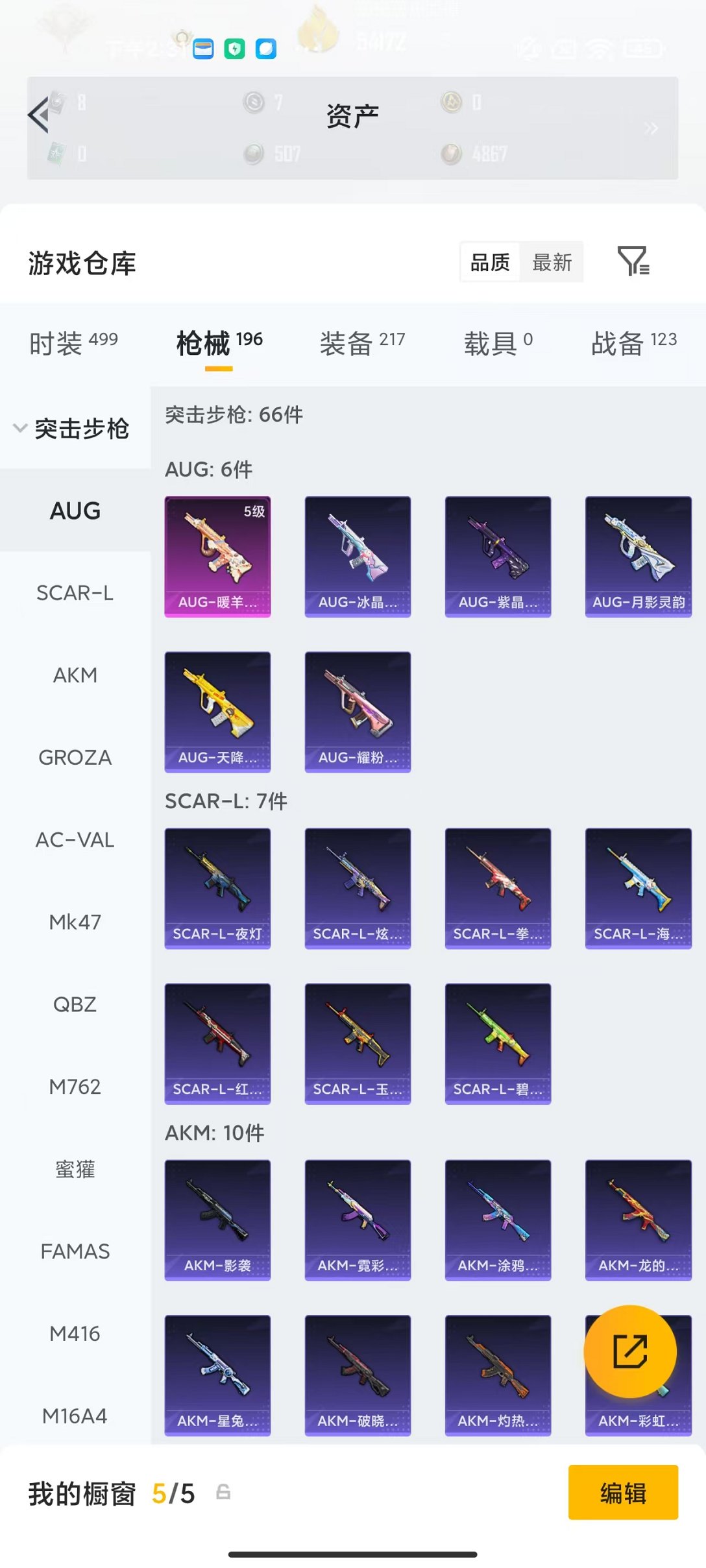The image size is (706, 1568).
Task: Switch to the 时装 tab
Action: pos(73,343)
